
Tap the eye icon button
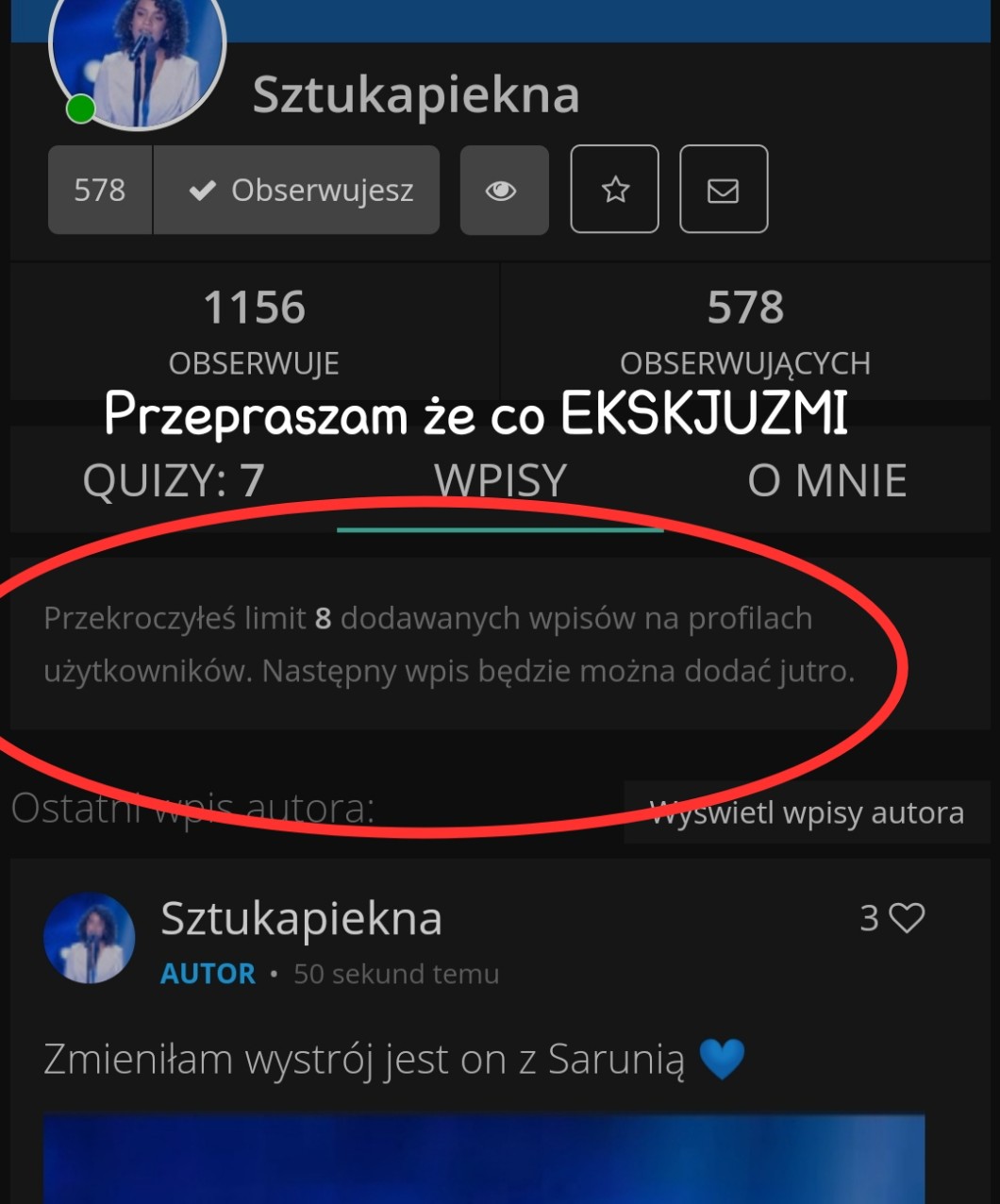(x=503, y=190)
